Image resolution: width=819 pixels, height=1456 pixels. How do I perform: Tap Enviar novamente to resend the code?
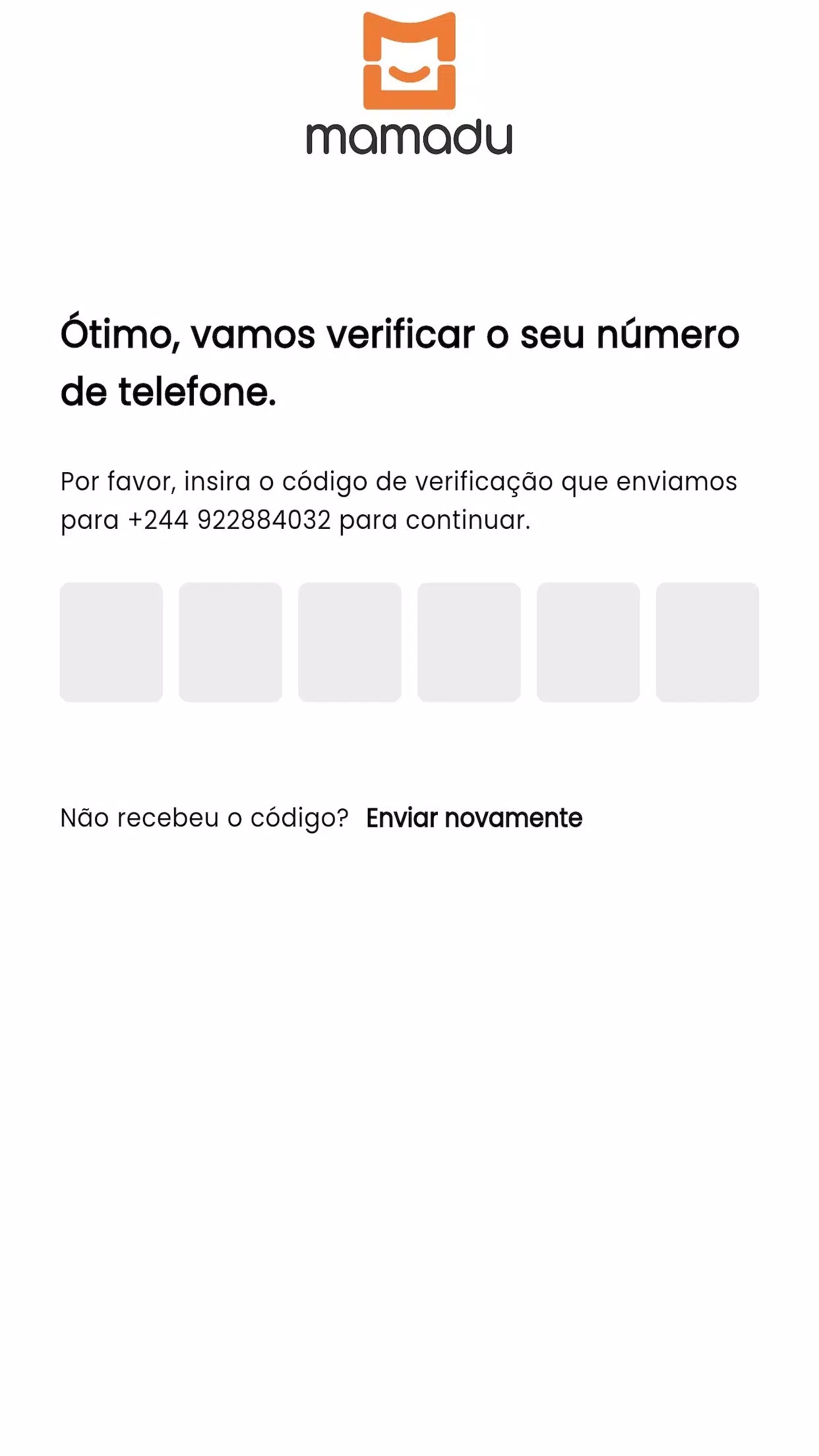click(474, 818)
